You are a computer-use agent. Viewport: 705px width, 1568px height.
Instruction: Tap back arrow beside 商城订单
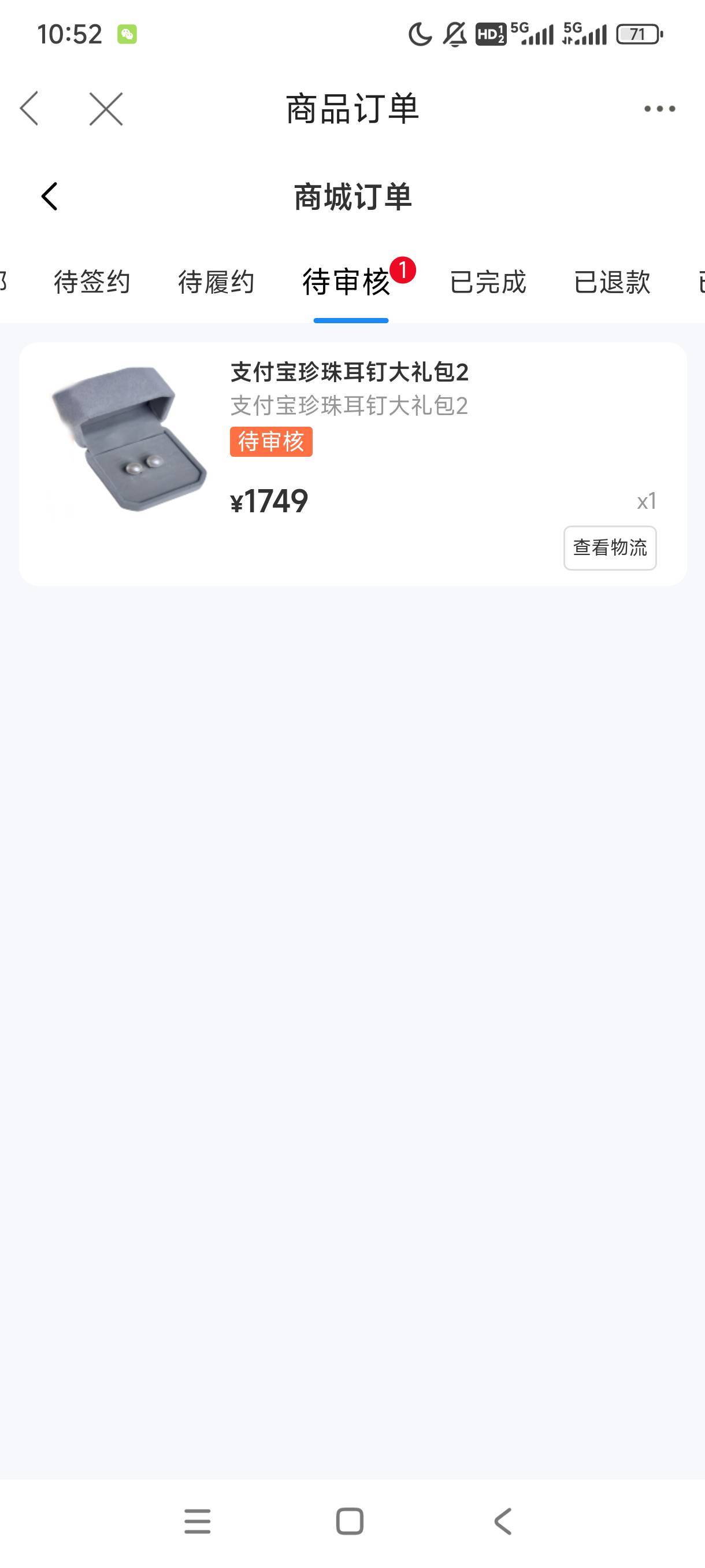point(49,197)
